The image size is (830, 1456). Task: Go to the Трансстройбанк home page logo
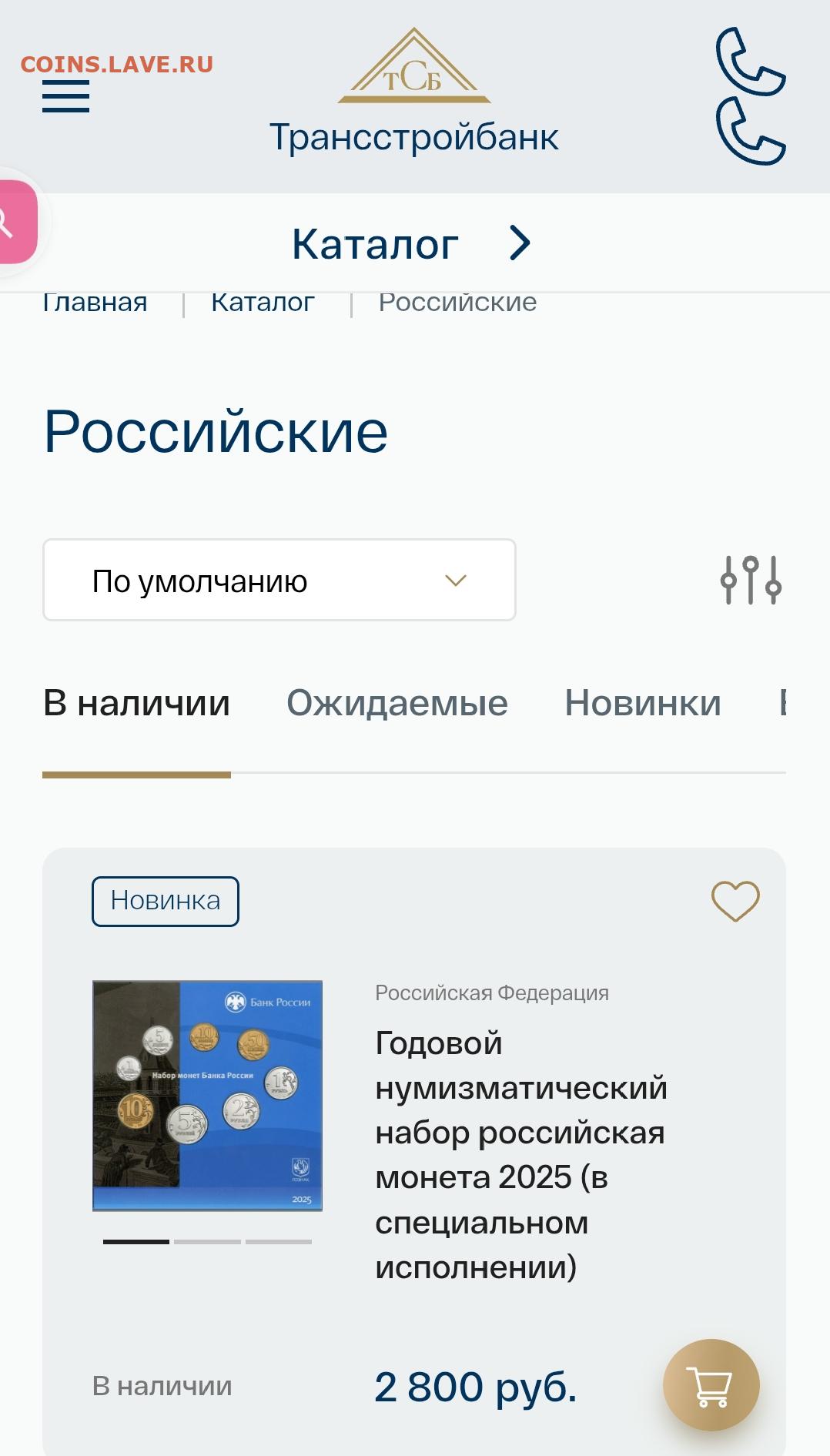414,93
